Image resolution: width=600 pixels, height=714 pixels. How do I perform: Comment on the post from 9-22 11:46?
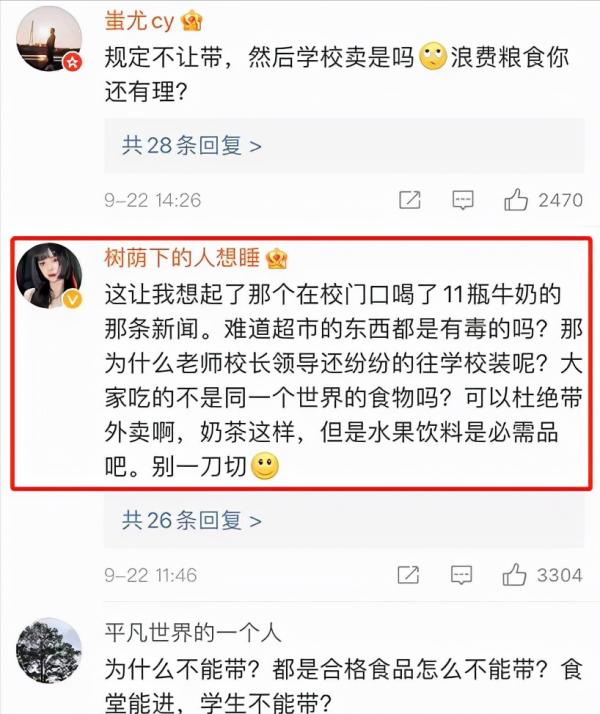pyautogui.click(x=463, y=575)
